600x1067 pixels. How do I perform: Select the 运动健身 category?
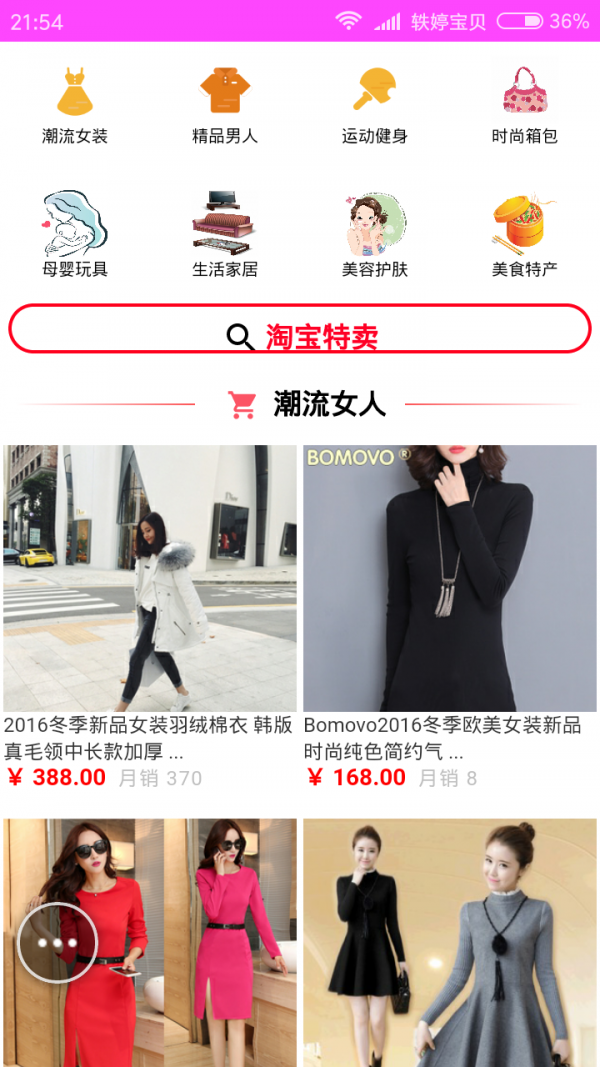(x=375, y=105)
